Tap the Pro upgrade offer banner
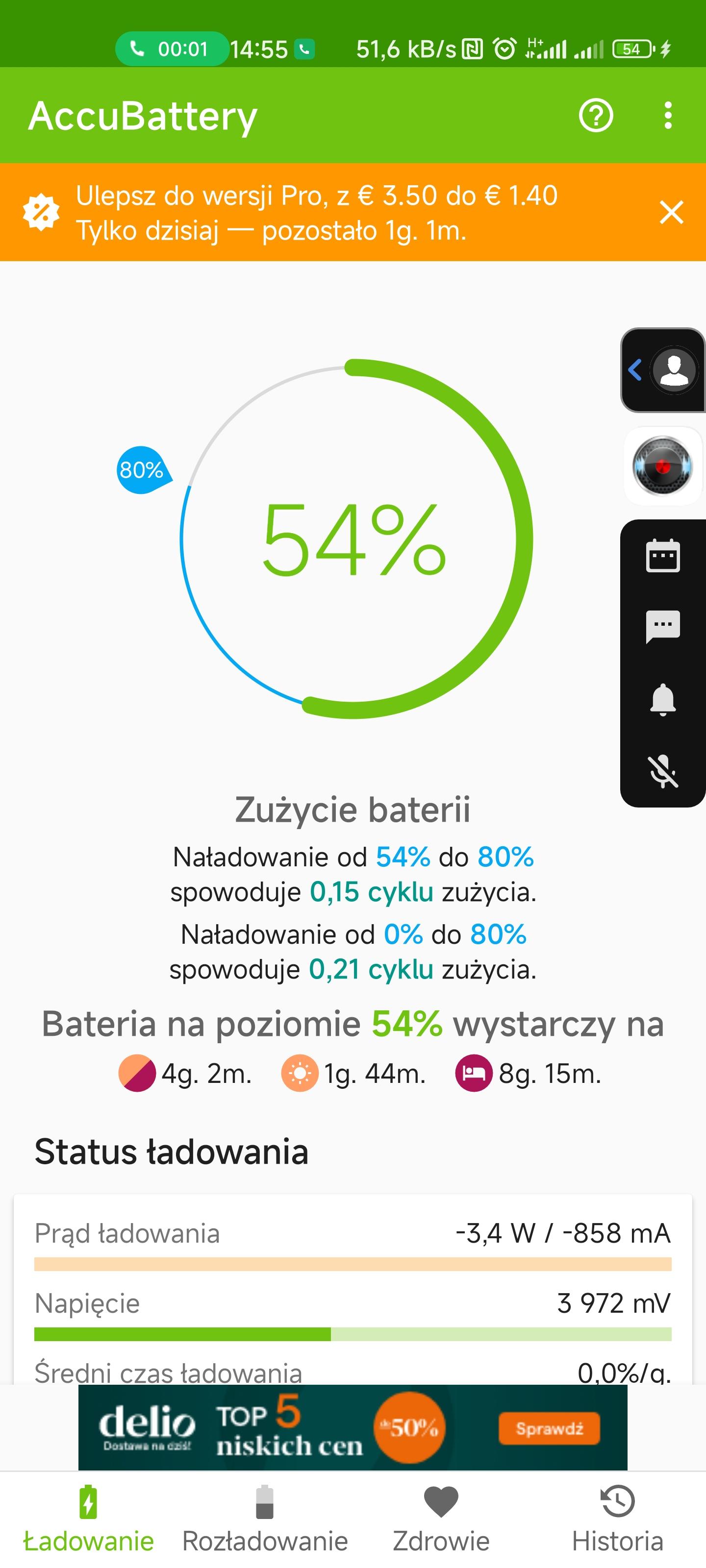 pos(317,213)
